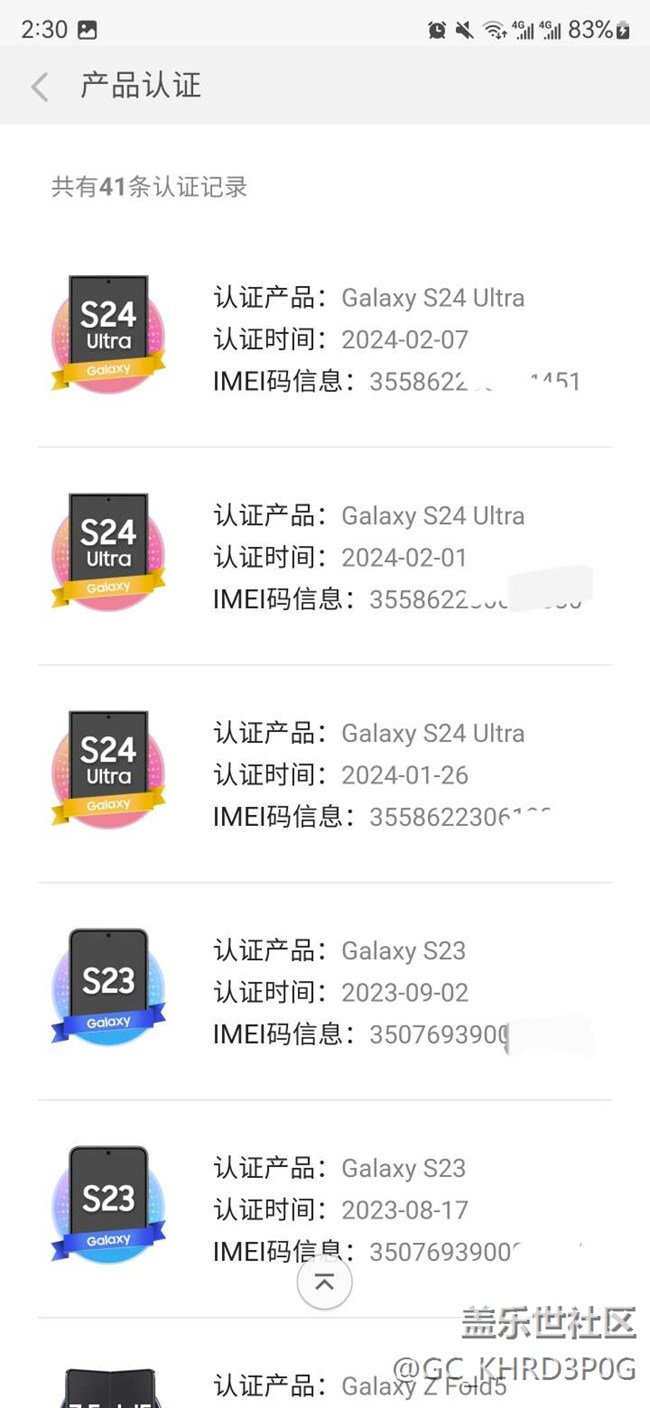
Task: Open Galaxy S23 record dated 2023-09-02
Action: [325, 992]
